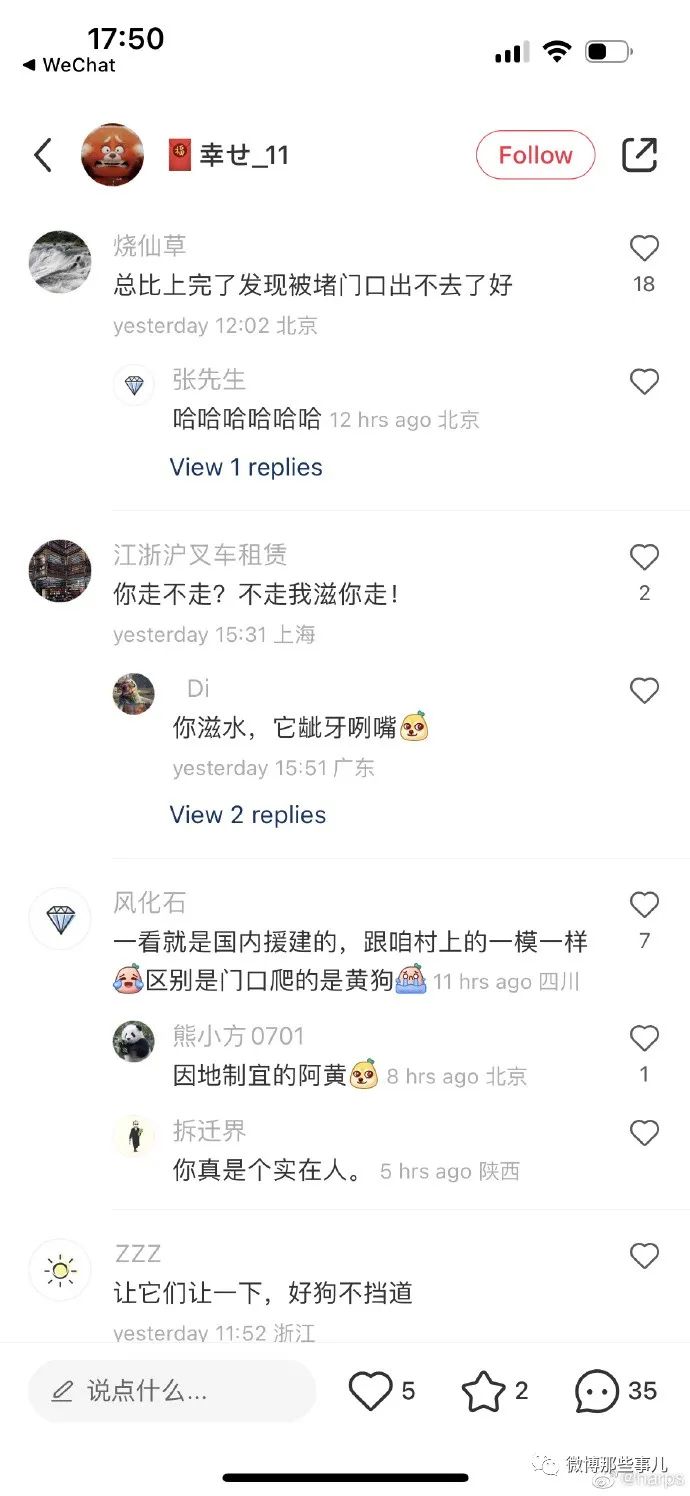
Task: Like the comment by 江浙沪叉车租赁
Action: pyautogui.click(x=644, y=557)
